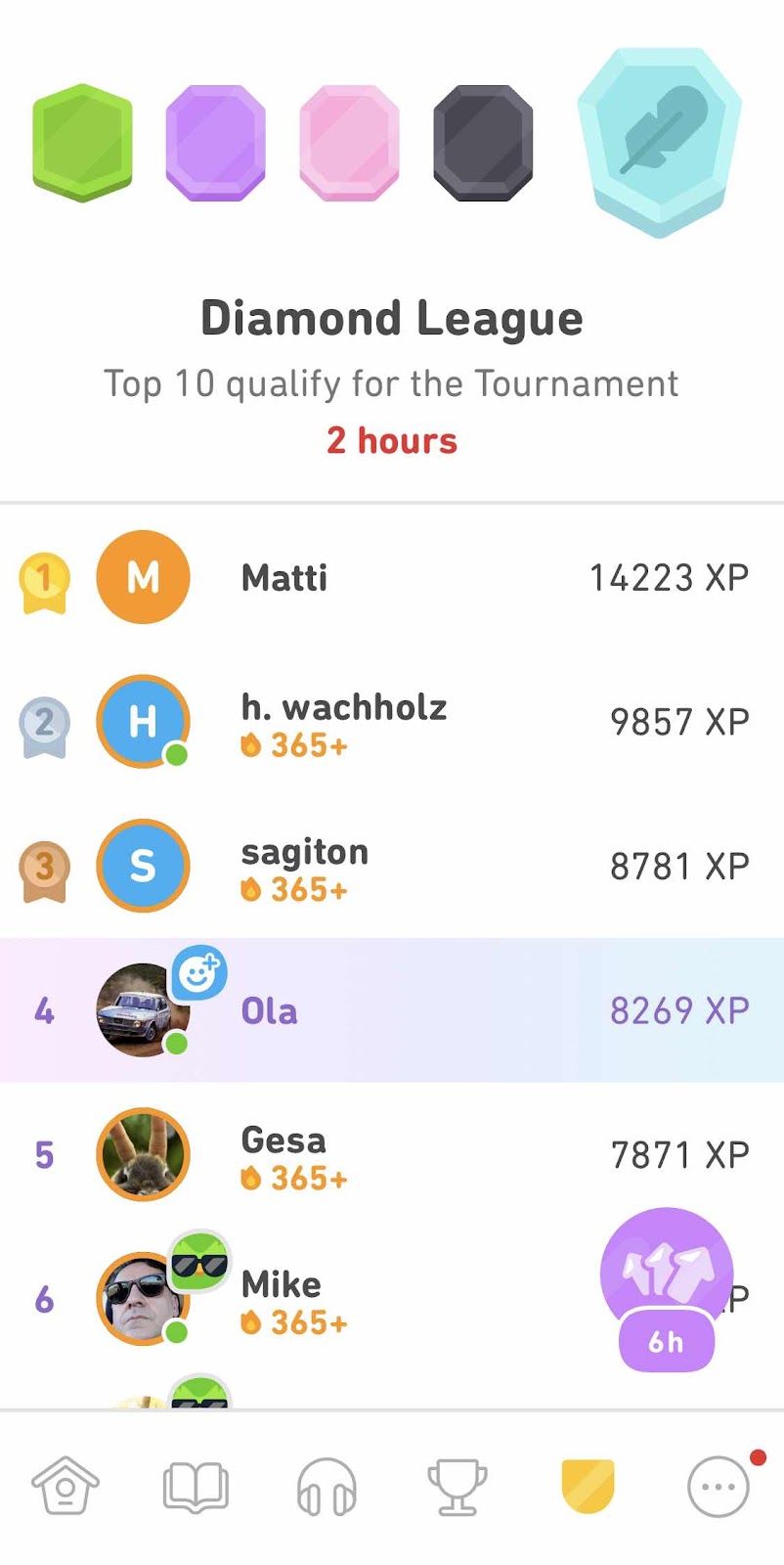Open the More menu tab
The image size is (784, 1565).
coord(719,1486)
